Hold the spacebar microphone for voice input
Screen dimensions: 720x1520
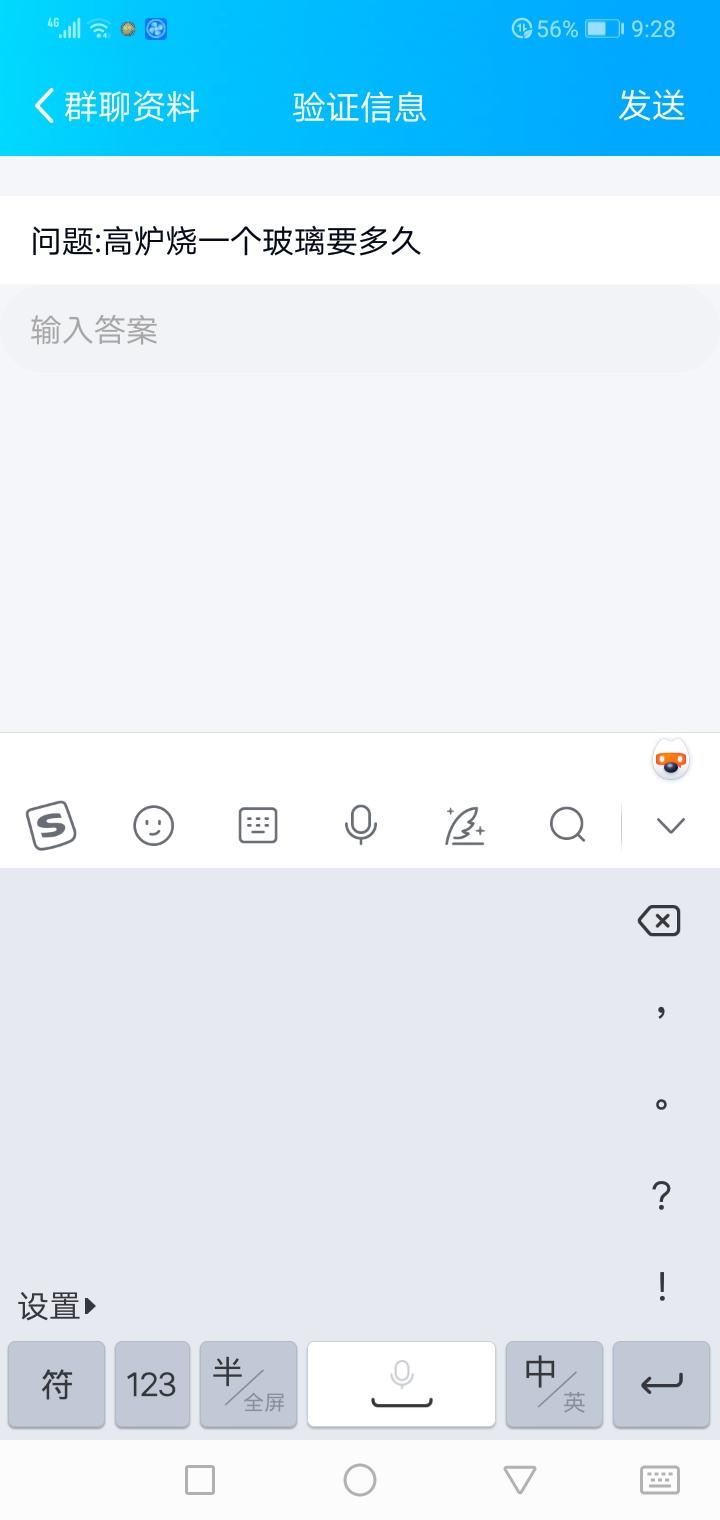(400, 1384)
